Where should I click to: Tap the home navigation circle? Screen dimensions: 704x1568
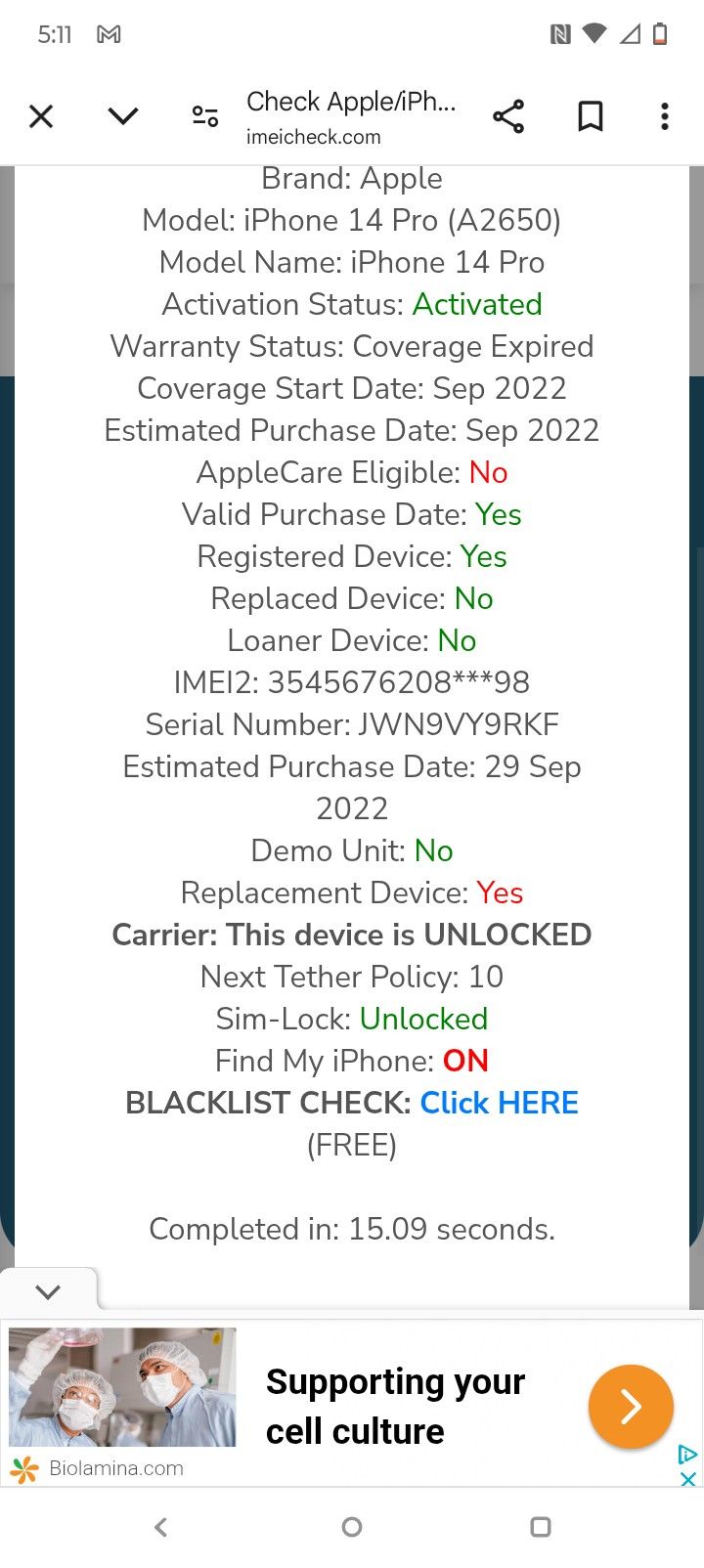pyautogui.click(x=351, y=1527)
